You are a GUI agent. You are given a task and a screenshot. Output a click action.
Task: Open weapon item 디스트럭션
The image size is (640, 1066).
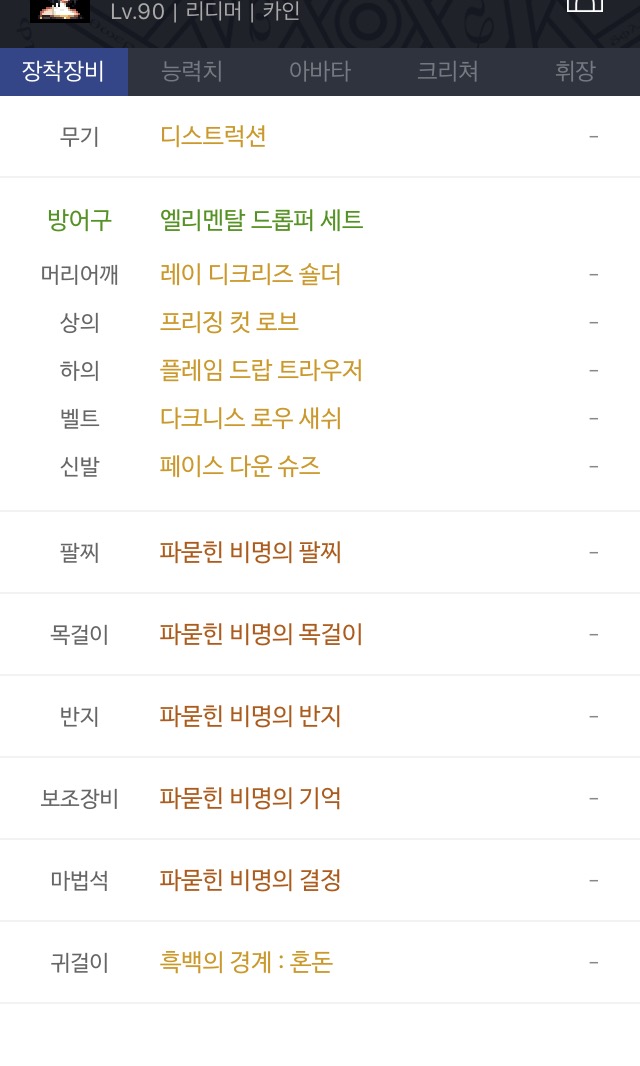pyautogui.click(x=213, y=137)
